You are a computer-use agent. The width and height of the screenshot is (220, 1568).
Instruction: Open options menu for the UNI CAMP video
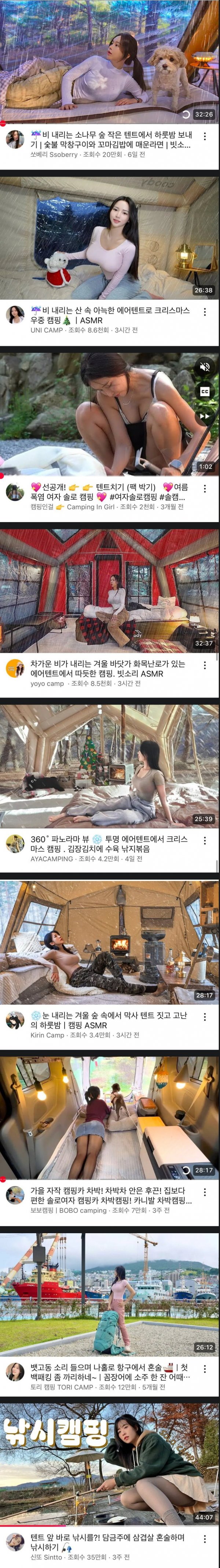coord(205,312)
